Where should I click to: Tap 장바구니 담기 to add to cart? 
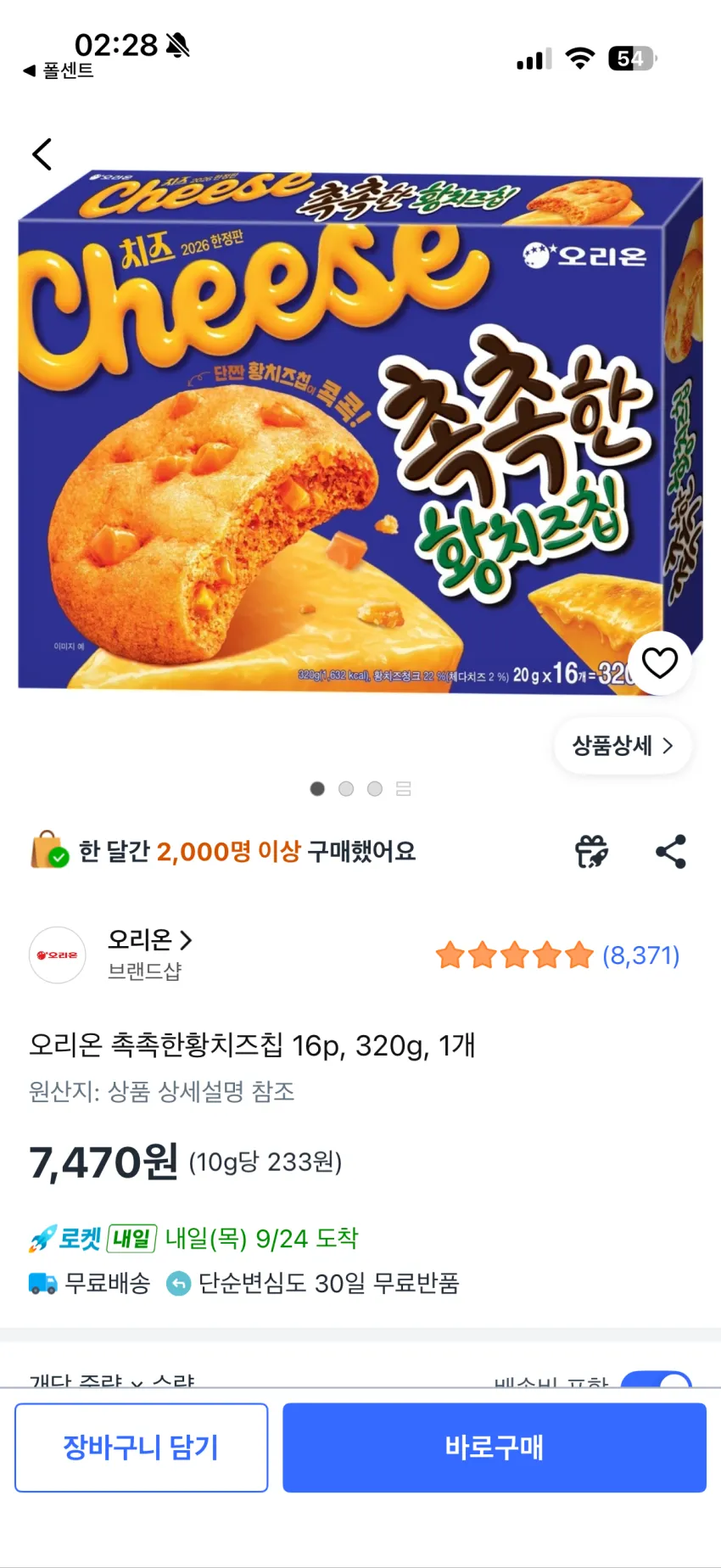[x=142, y=1448]
